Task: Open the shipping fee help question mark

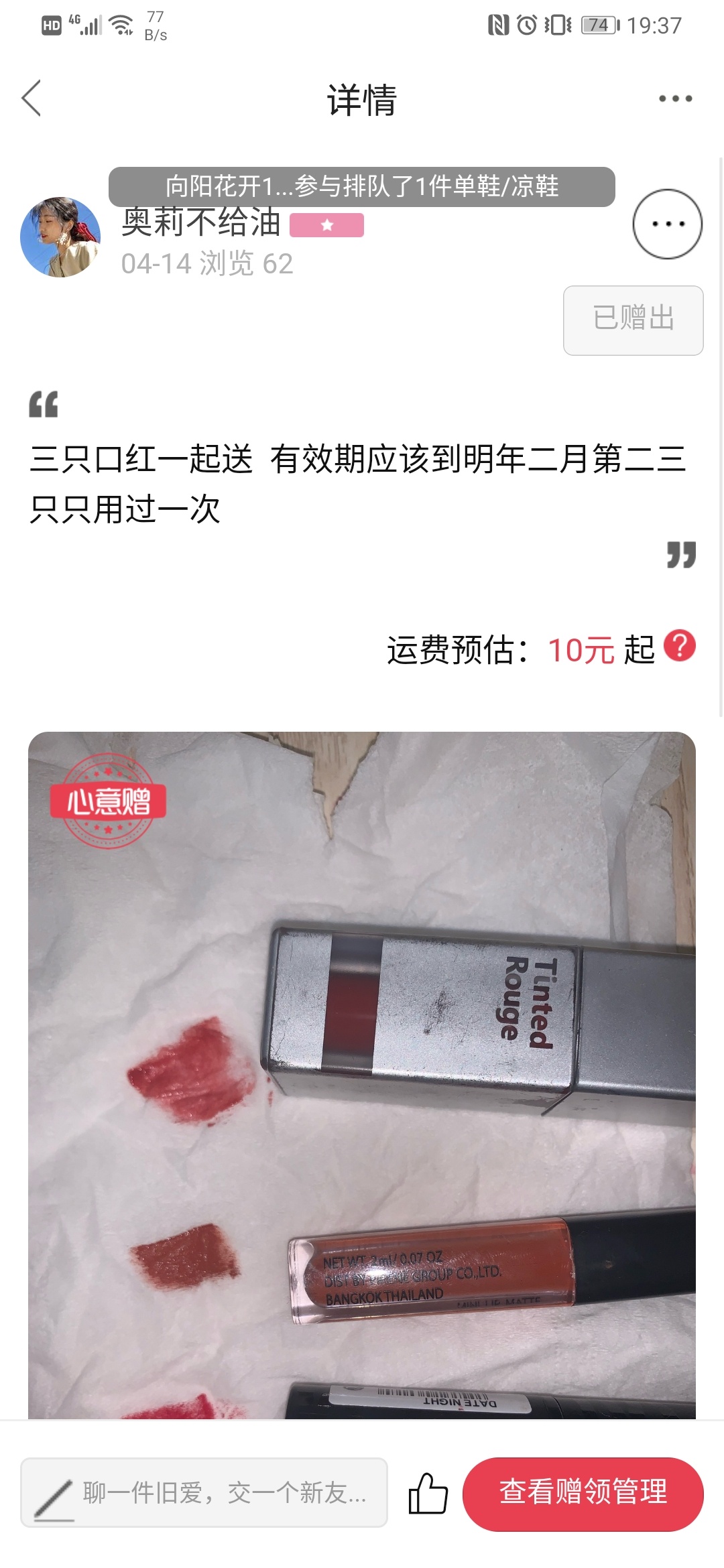Action: [680, 647]
